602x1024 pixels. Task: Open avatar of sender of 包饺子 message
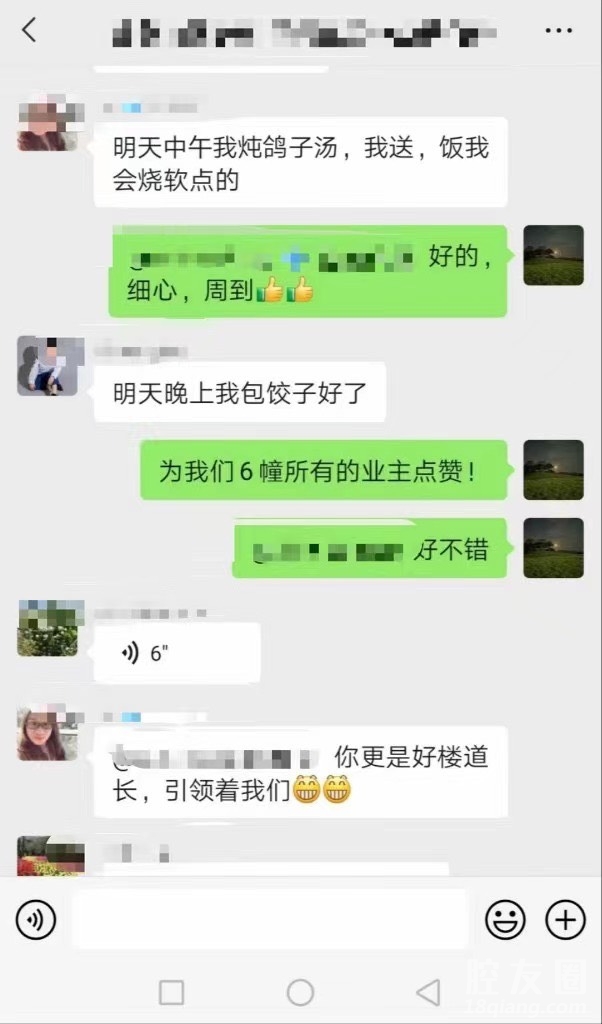[47, 366]
